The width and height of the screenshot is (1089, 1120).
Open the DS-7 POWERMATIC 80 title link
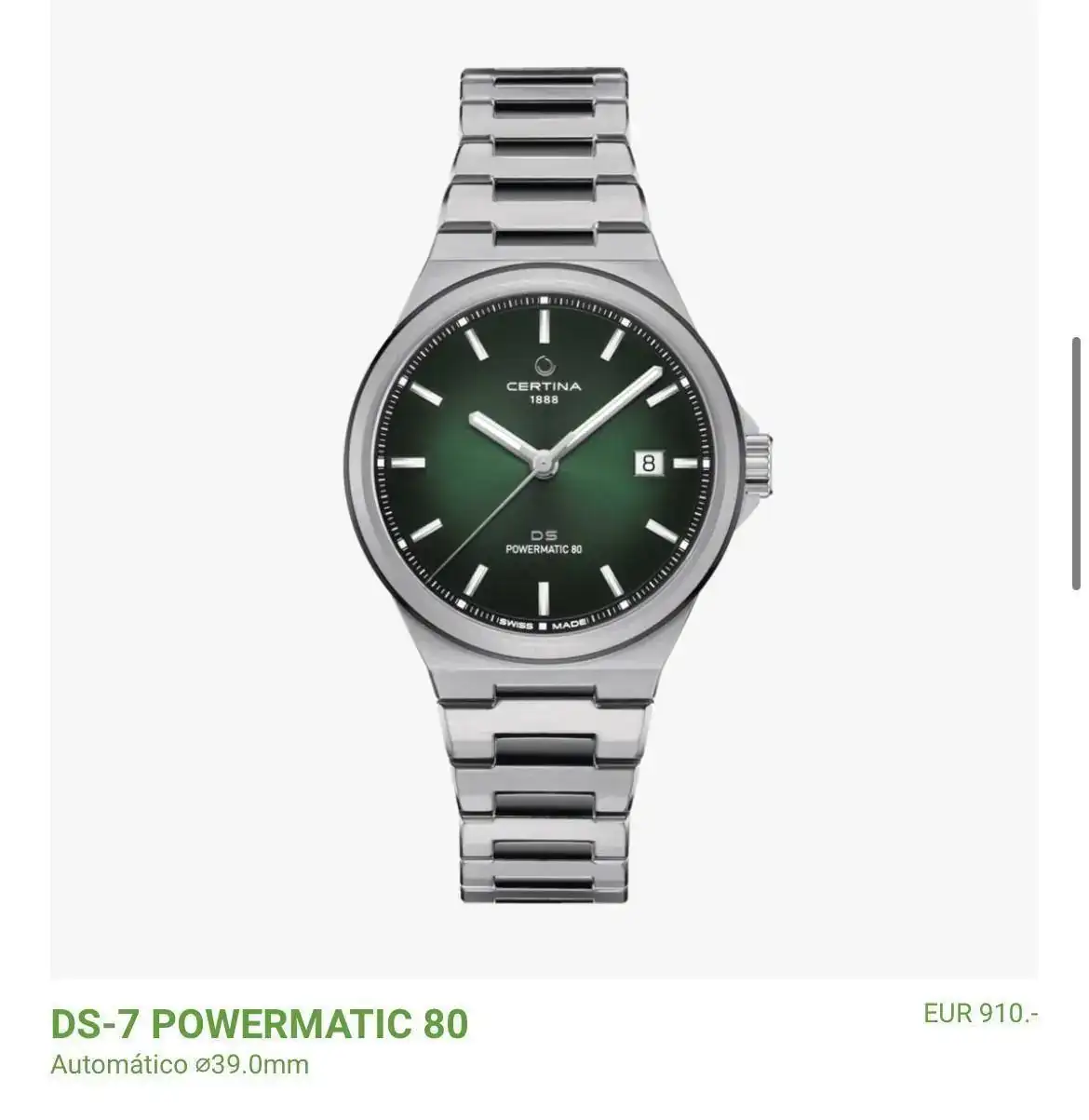pyautogui.click(x=260, y=1023)
